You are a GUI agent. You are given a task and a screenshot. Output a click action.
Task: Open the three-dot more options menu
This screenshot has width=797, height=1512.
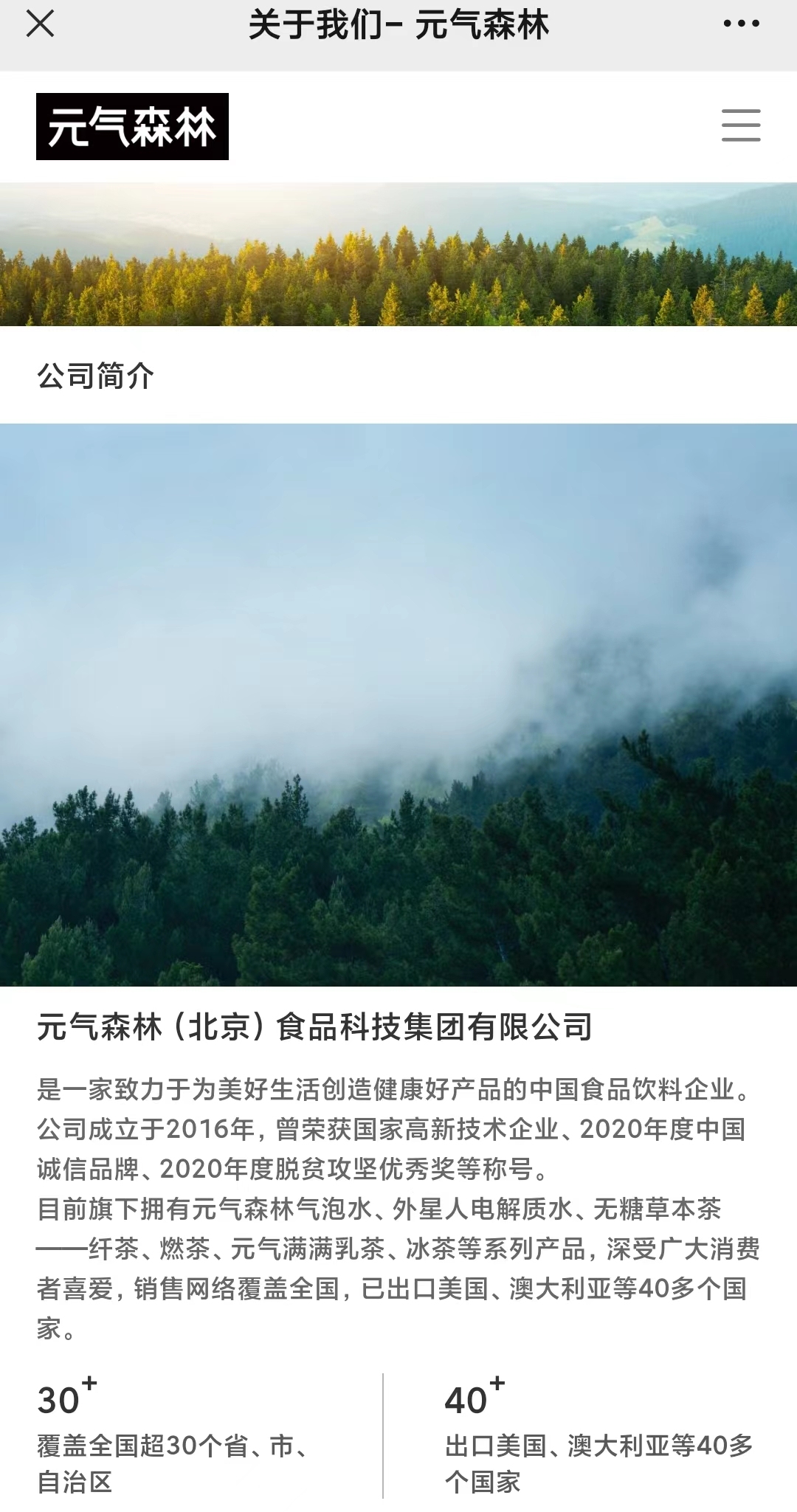pos(741,24)
